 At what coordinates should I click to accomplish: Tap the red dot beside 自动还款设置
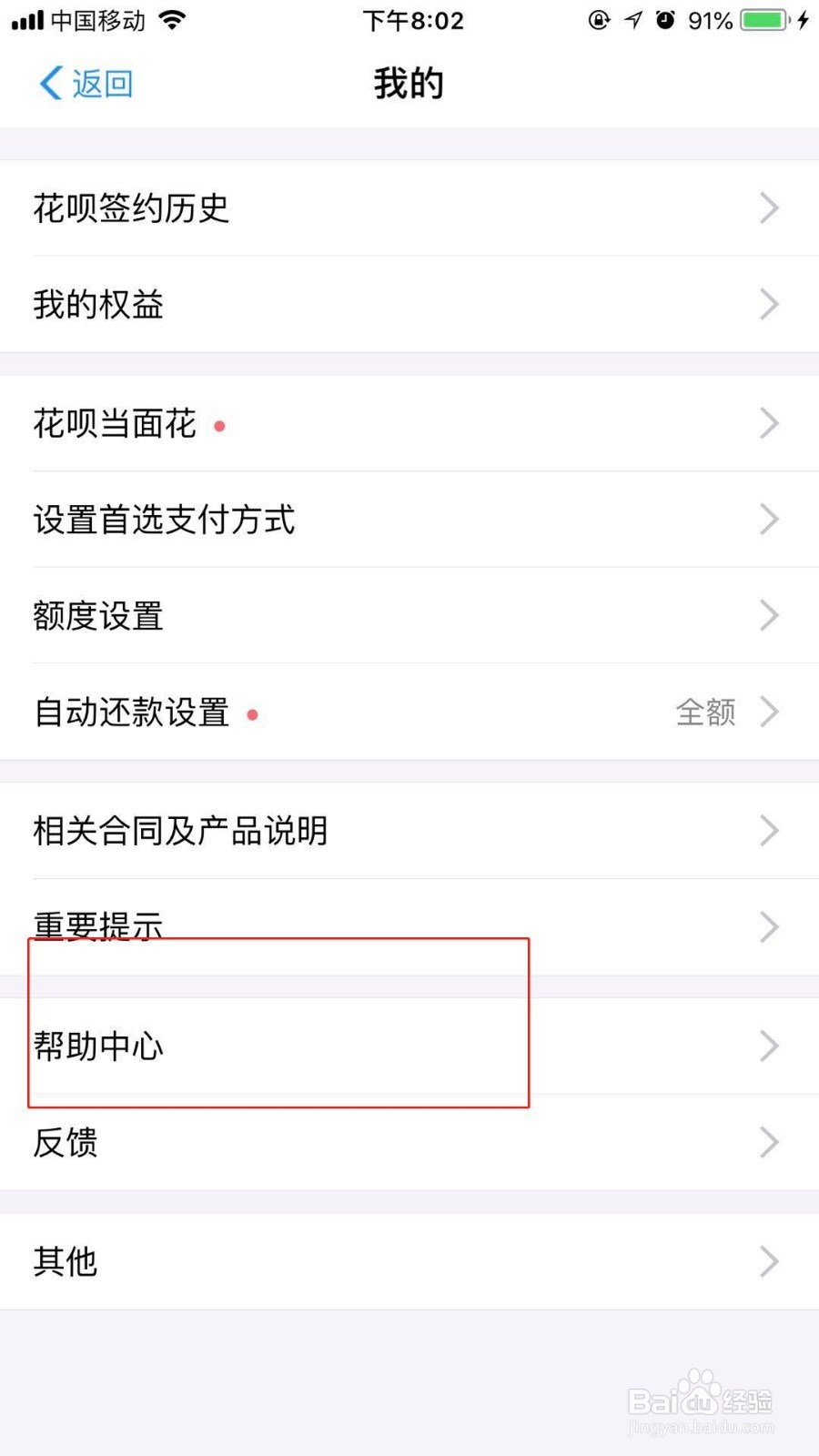[x=252, y=715]
